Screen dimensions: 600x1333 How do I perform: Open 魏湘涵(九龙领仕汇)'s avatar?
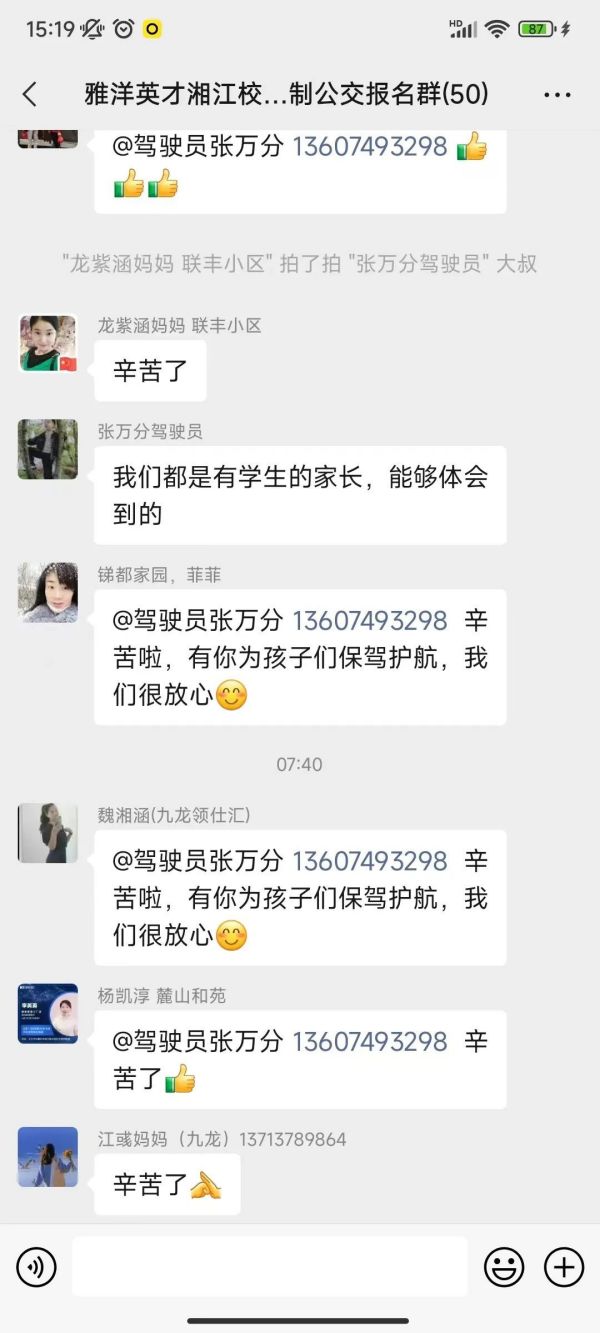pos(48,833)
